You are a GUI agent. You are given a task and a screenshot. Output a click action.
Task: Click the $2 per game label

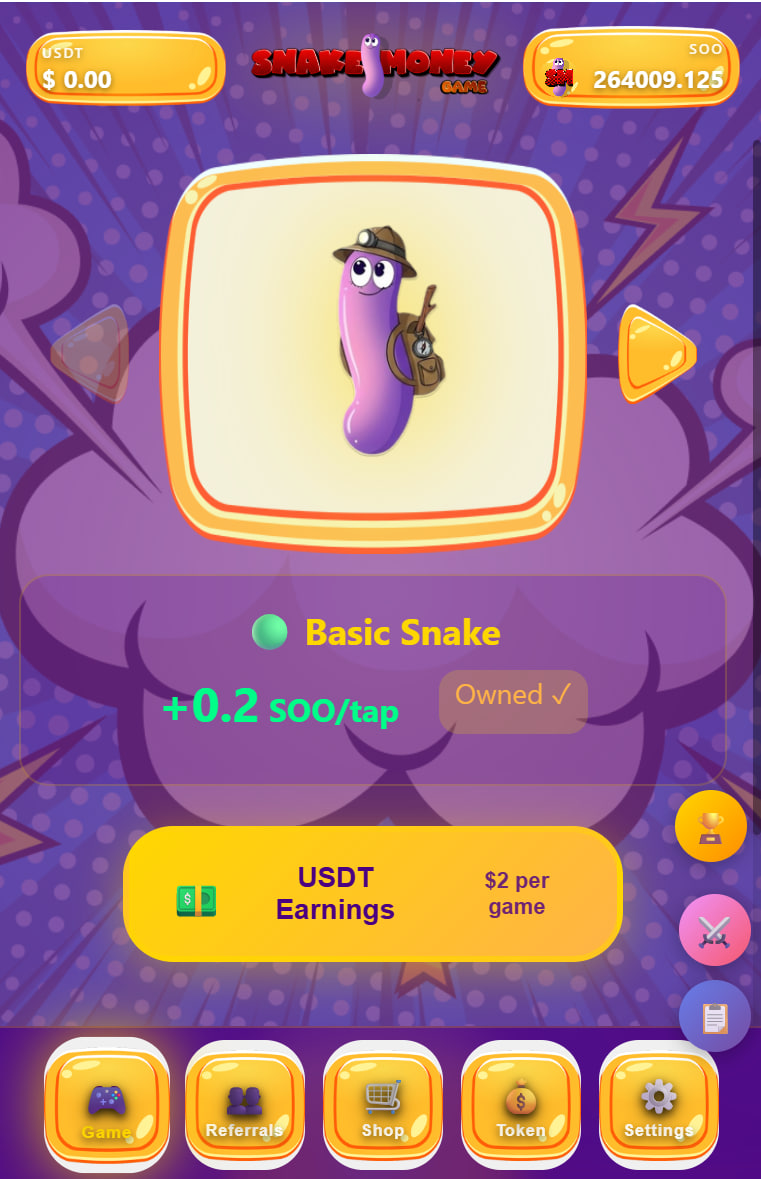coord(517,894)
